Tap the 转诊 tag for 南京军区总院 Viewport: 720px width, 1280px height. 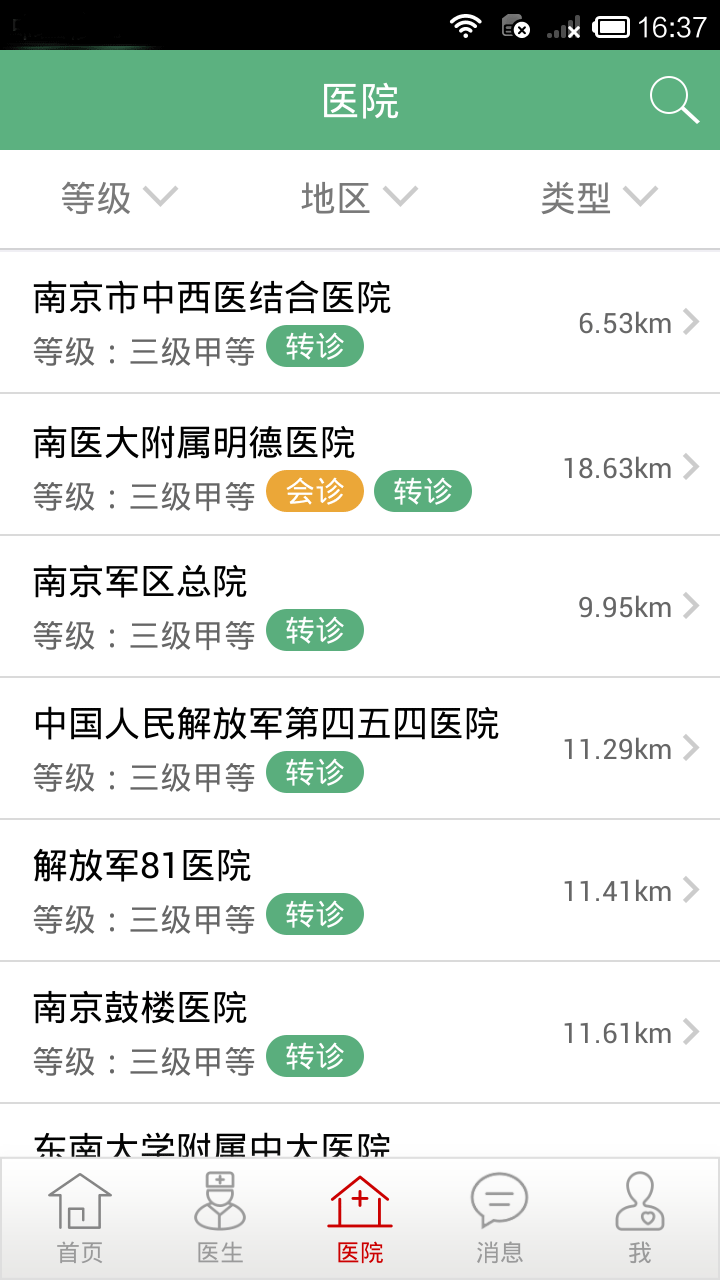pos(315,630)
